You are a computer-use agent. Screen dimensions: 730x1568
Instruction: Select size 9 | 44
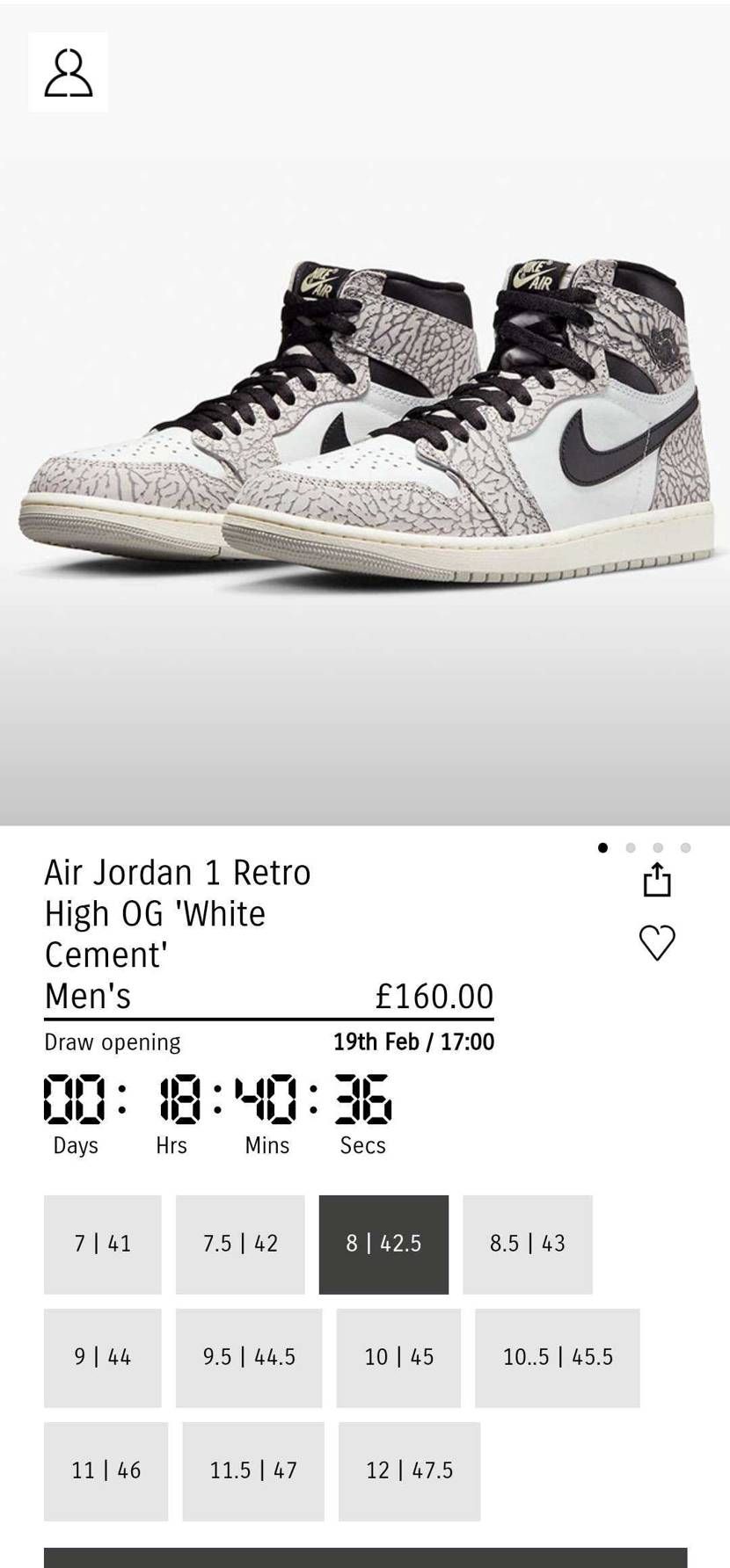click(103, 1357)
